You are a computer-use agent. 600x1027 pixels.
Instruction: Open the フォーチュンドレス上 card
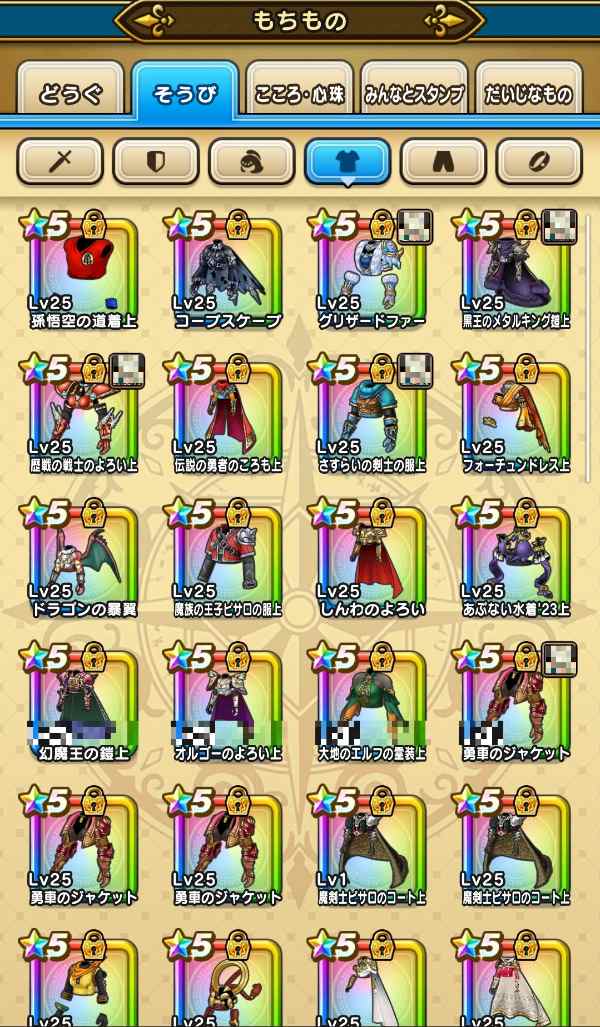click(516, 416)
